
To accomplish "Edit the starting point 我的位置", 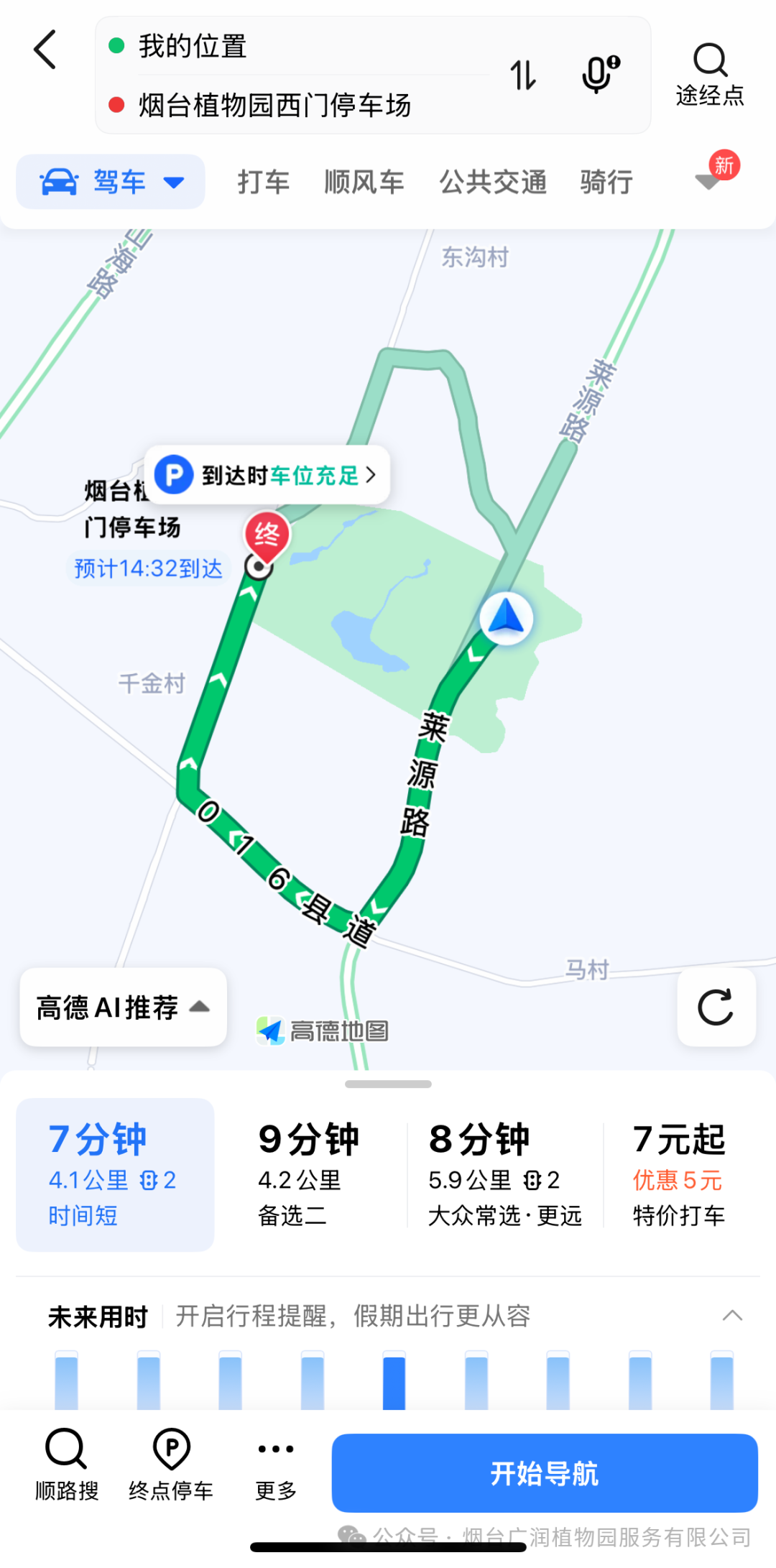I will [x=287, y=46].
